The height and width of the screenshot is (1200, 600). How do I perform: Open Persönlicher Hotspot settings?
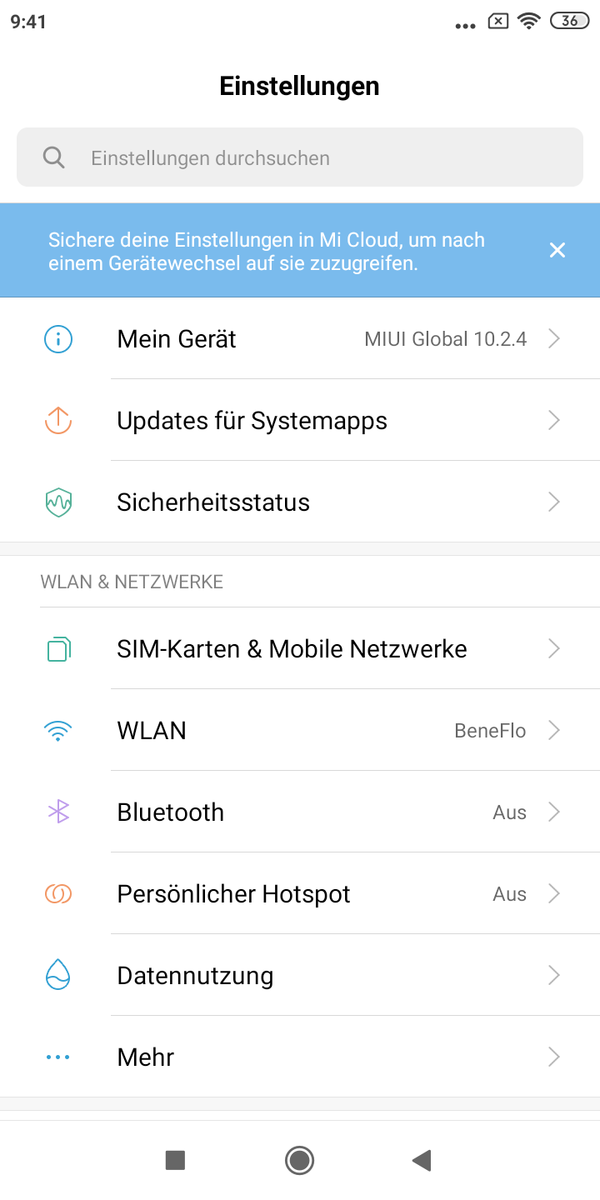click(300, 894)
